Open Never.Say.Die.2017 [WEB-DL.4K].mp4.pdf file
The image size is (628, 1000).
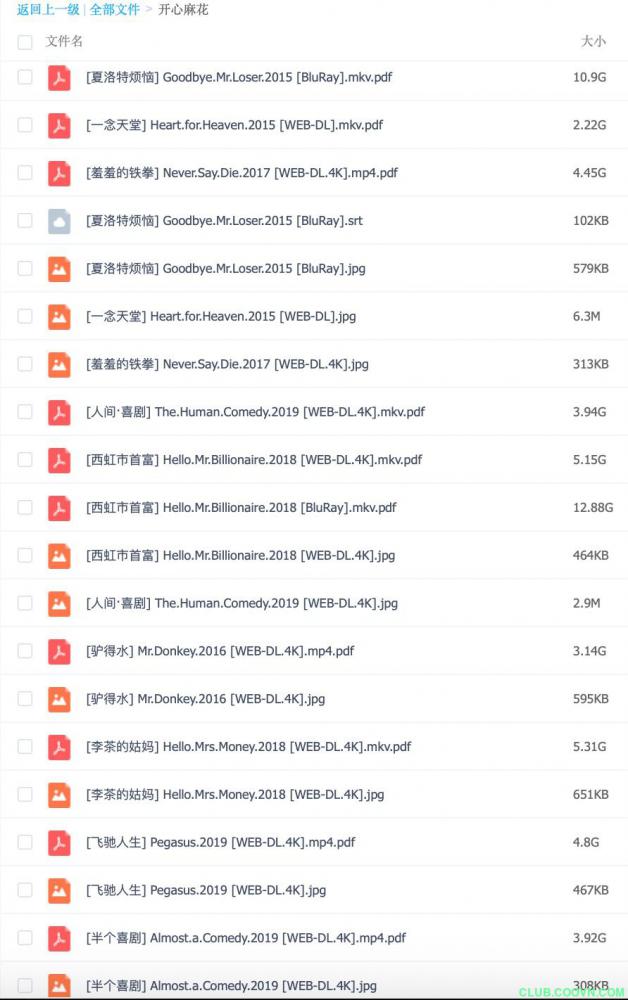point(242,173)
